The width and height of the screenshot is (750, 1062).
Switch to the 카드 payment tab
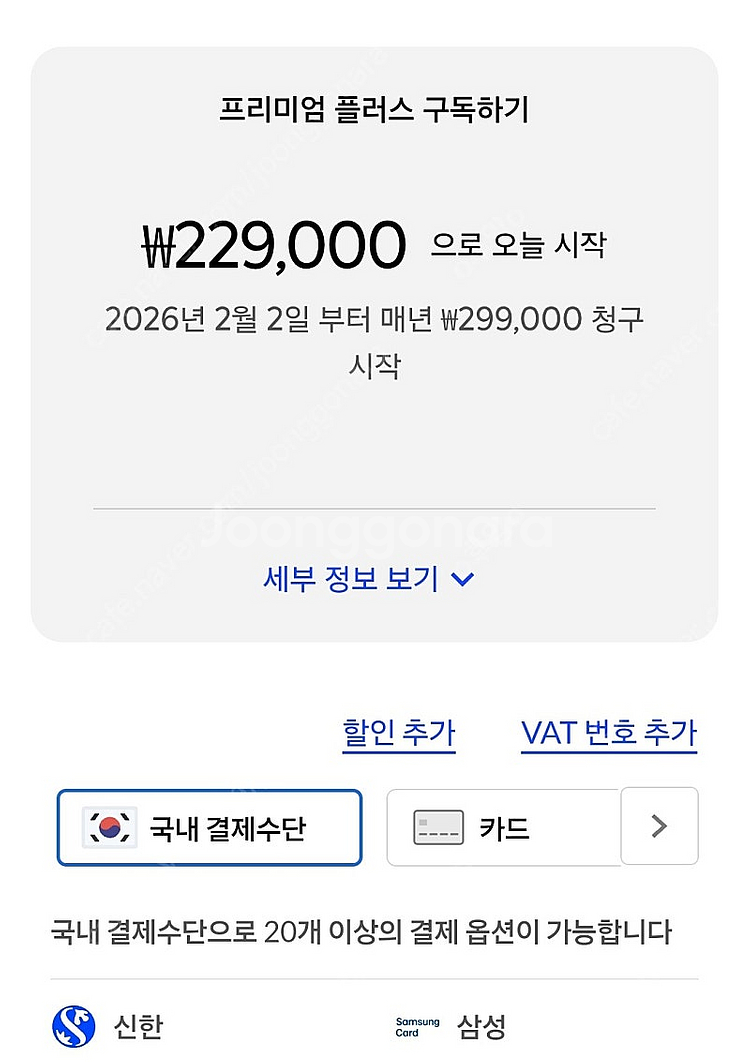(x=503, y=828)
